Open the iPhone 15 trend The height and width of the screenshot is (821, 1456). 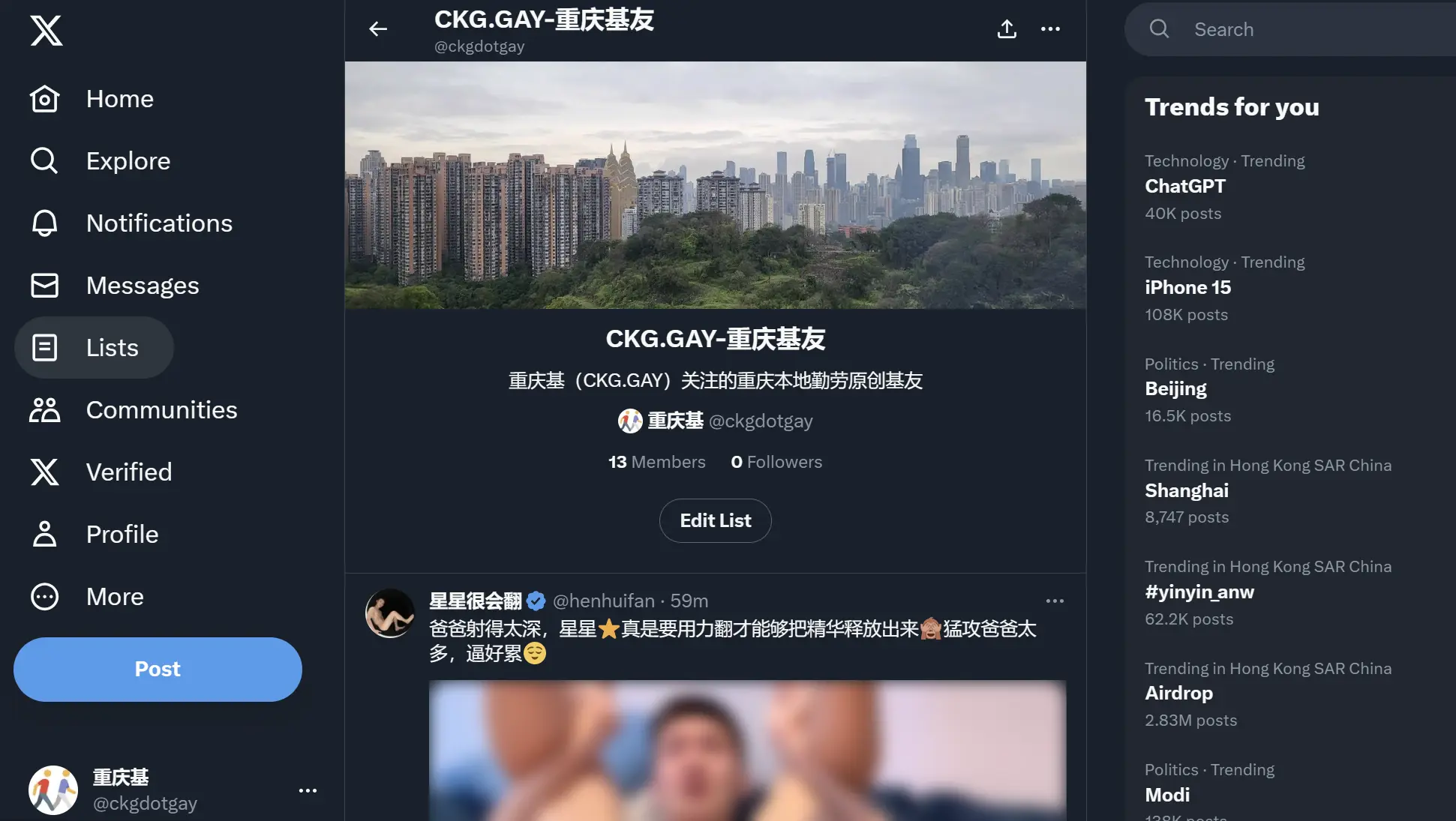point(1187,287)
